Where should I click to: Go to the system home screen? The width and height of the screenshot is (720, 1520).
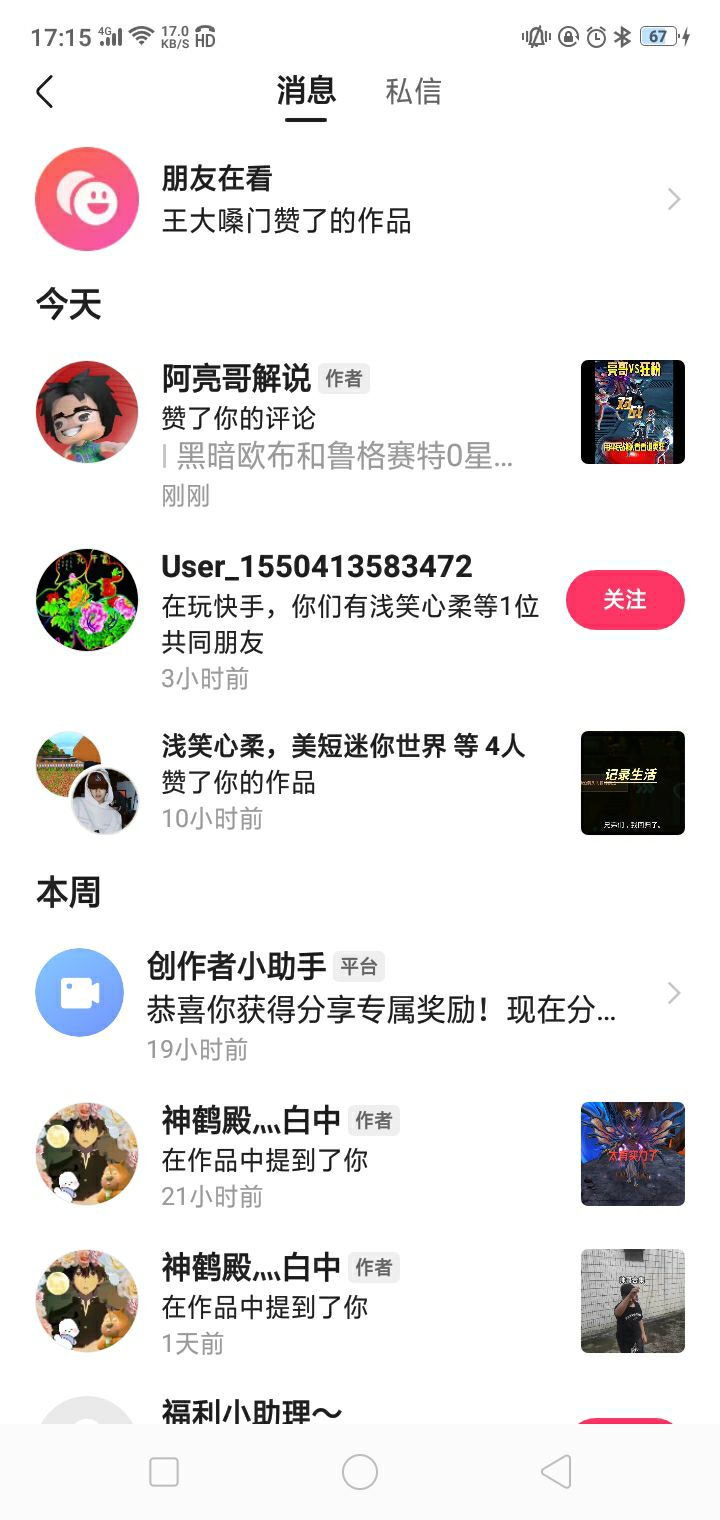360,1472
